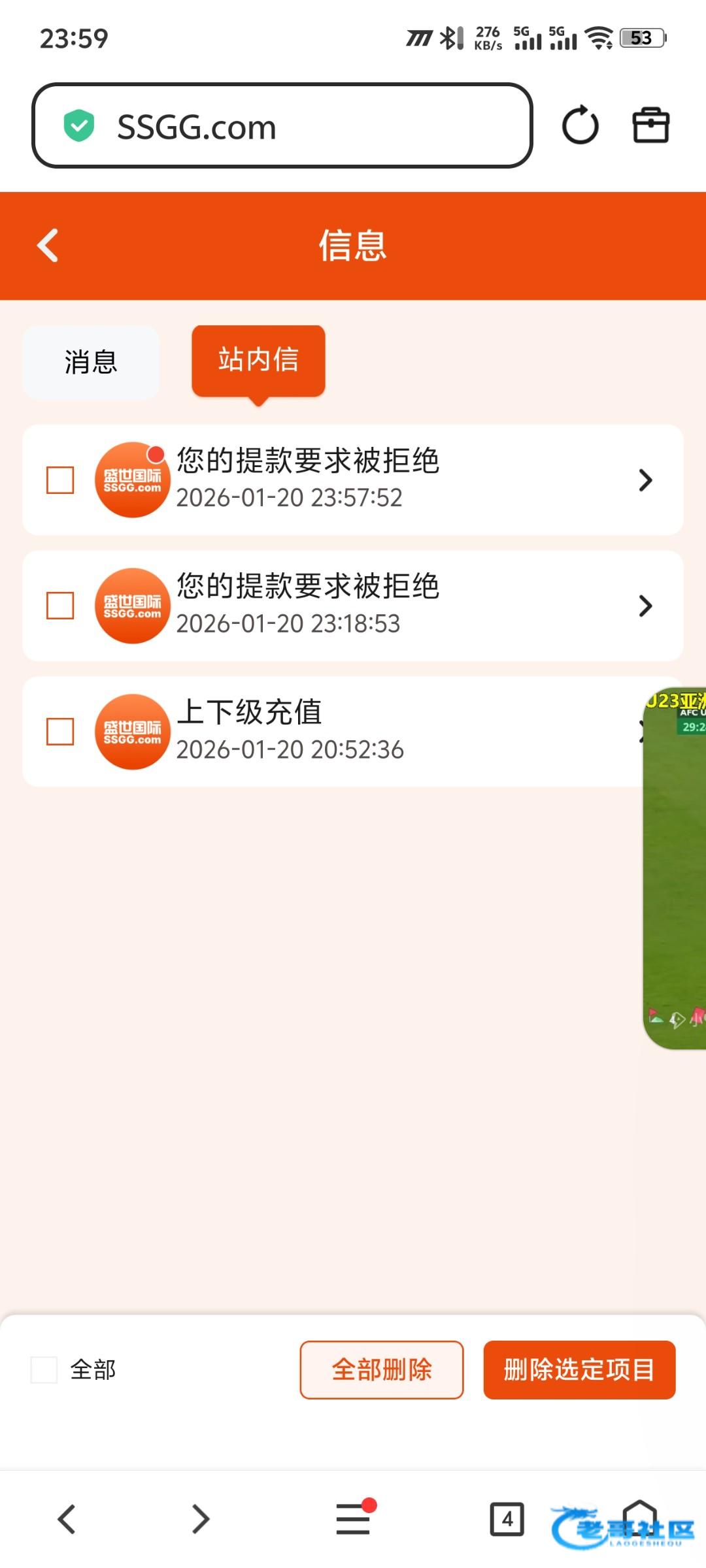Select all messages with 全部 checkbox
The width and height of the screenshot is (706, 1568).
click(44, 1369)
